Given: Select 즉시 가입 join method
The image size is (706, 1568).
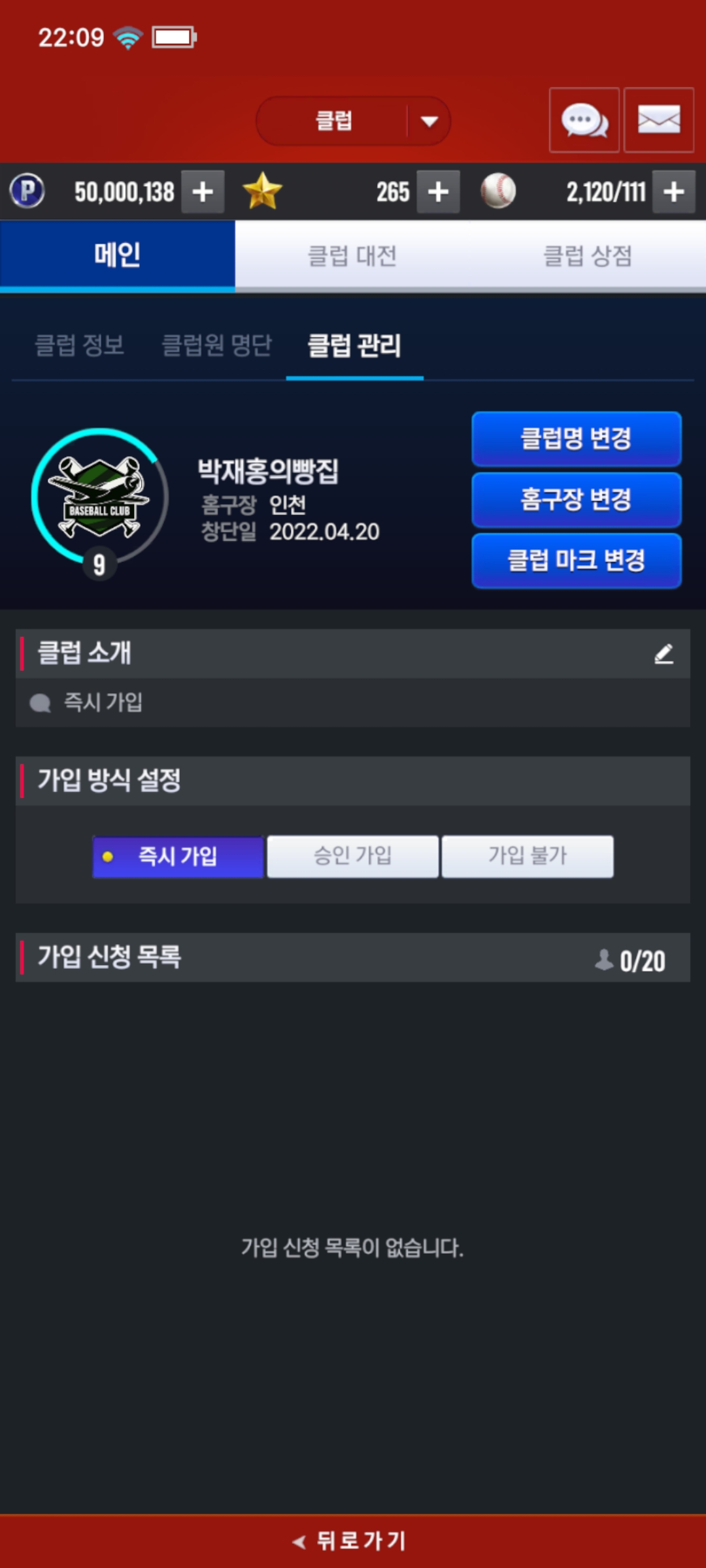Looking at the screenshot, I should (x=178, y=856).
